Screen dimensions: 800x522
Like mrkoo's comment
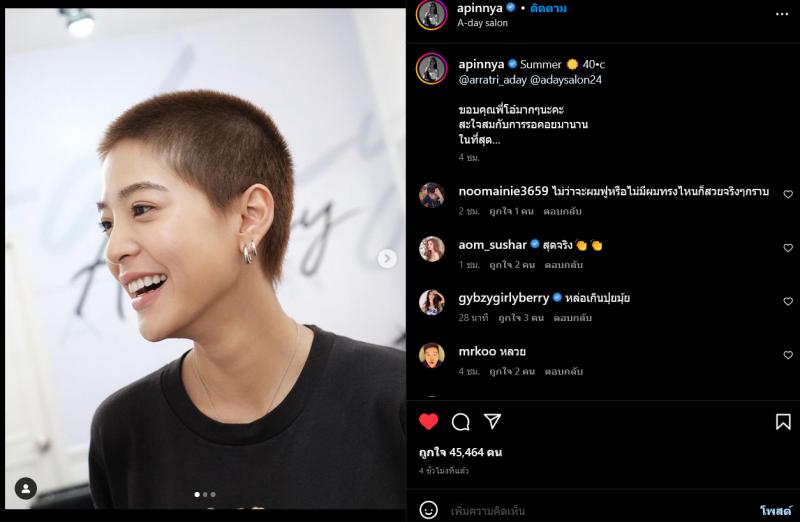click(x=788, y=355)
